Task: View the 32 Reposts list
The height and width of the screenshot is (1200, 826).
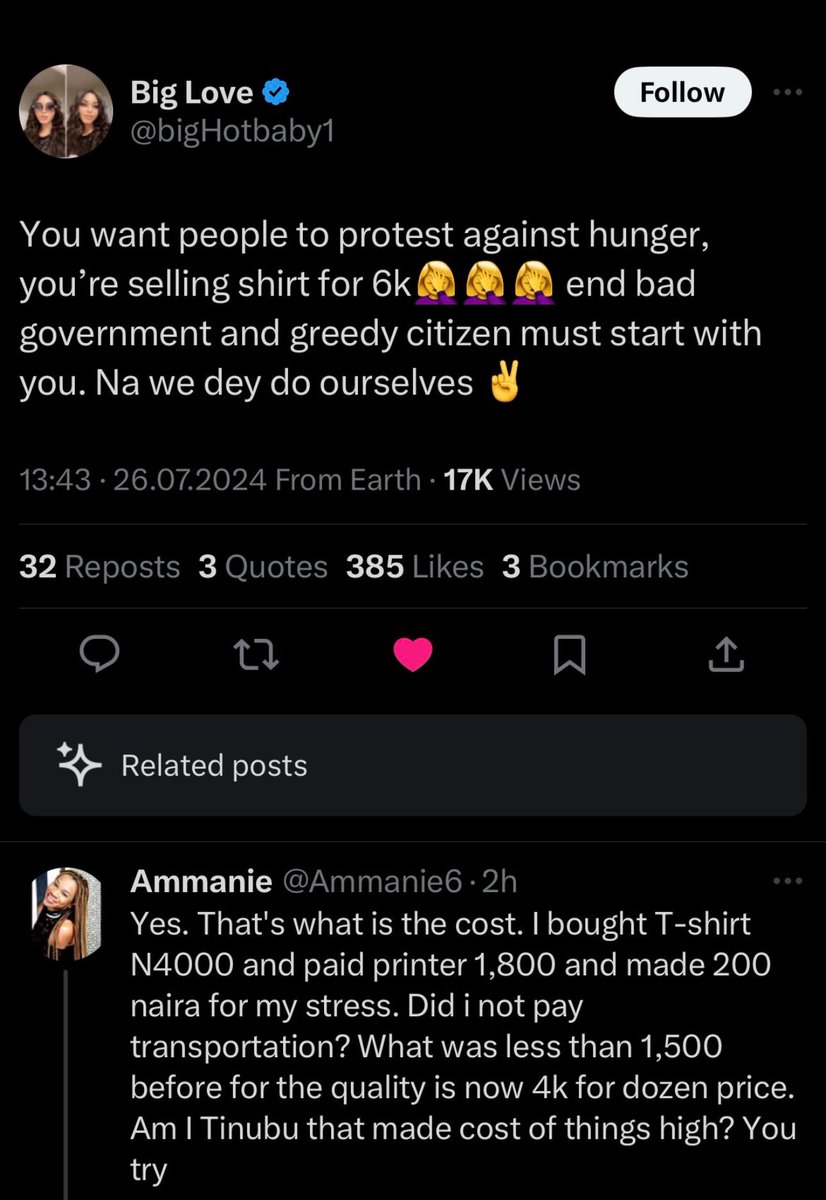Action: tap(100, 567)
